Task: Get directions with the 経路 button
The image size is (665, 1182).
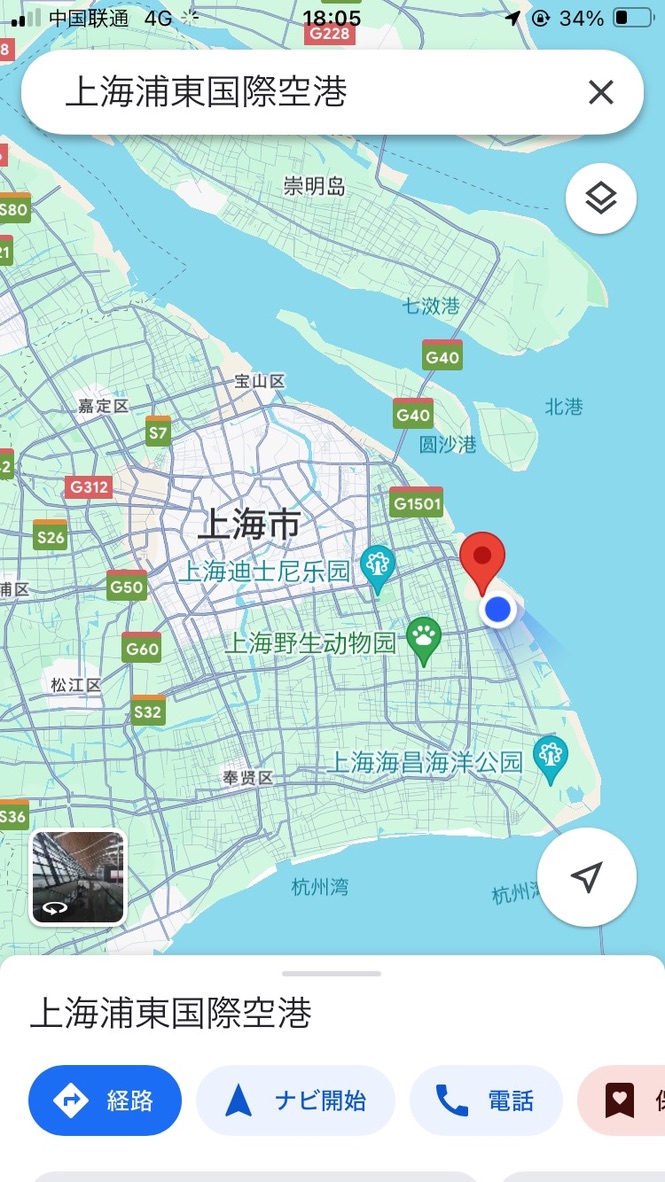Action: click(105, 1100)
